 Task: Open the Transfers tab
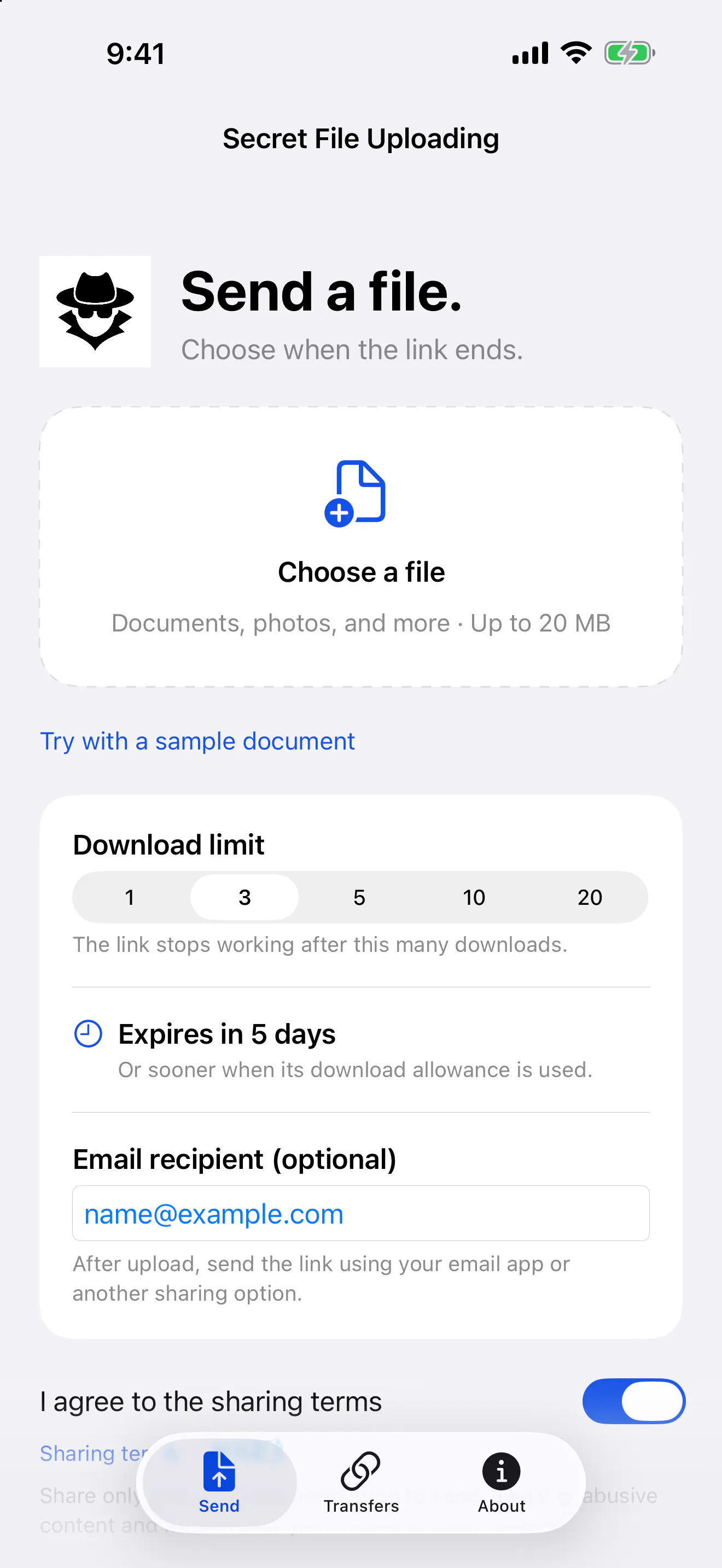click(x=361, y=1482)
